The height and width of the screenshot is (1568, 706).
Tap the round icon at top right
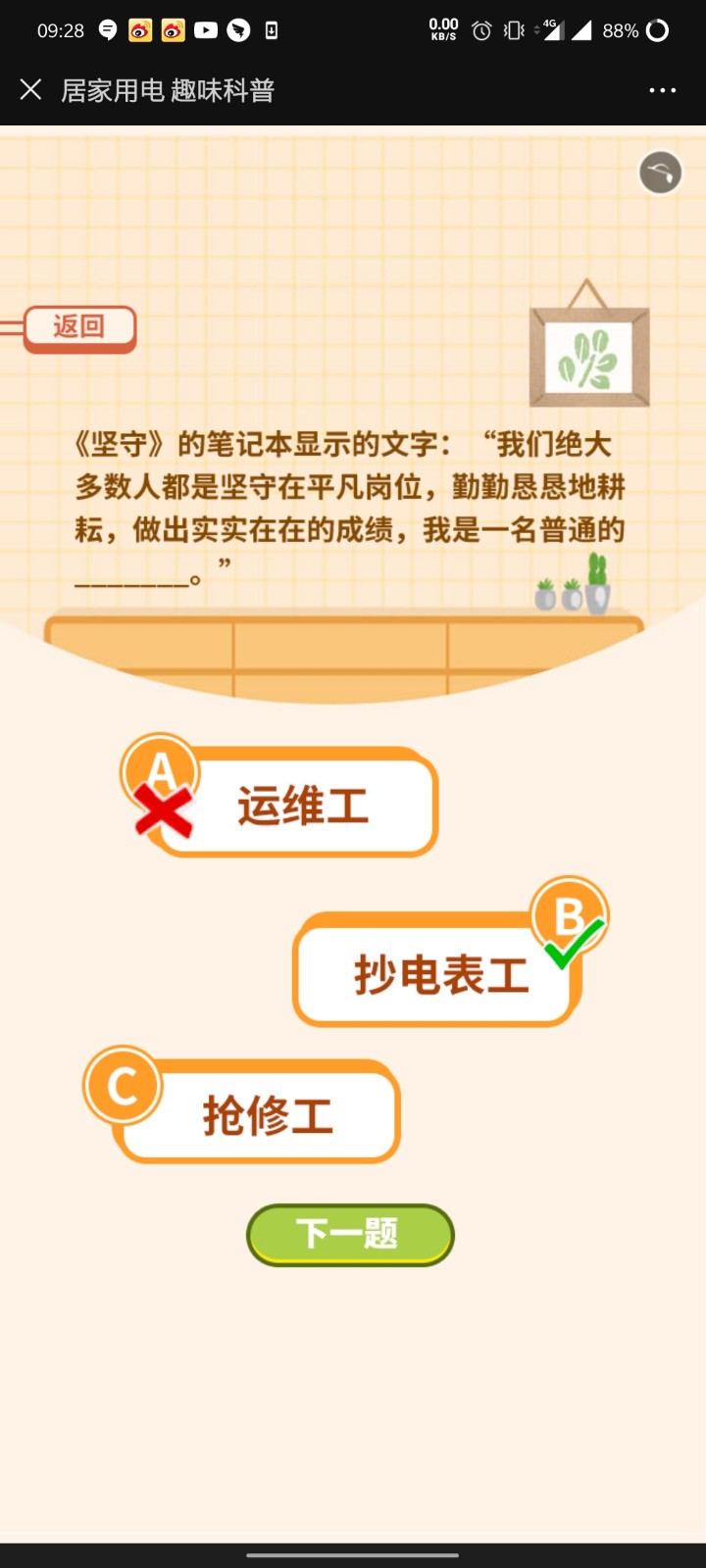(660, 173)
